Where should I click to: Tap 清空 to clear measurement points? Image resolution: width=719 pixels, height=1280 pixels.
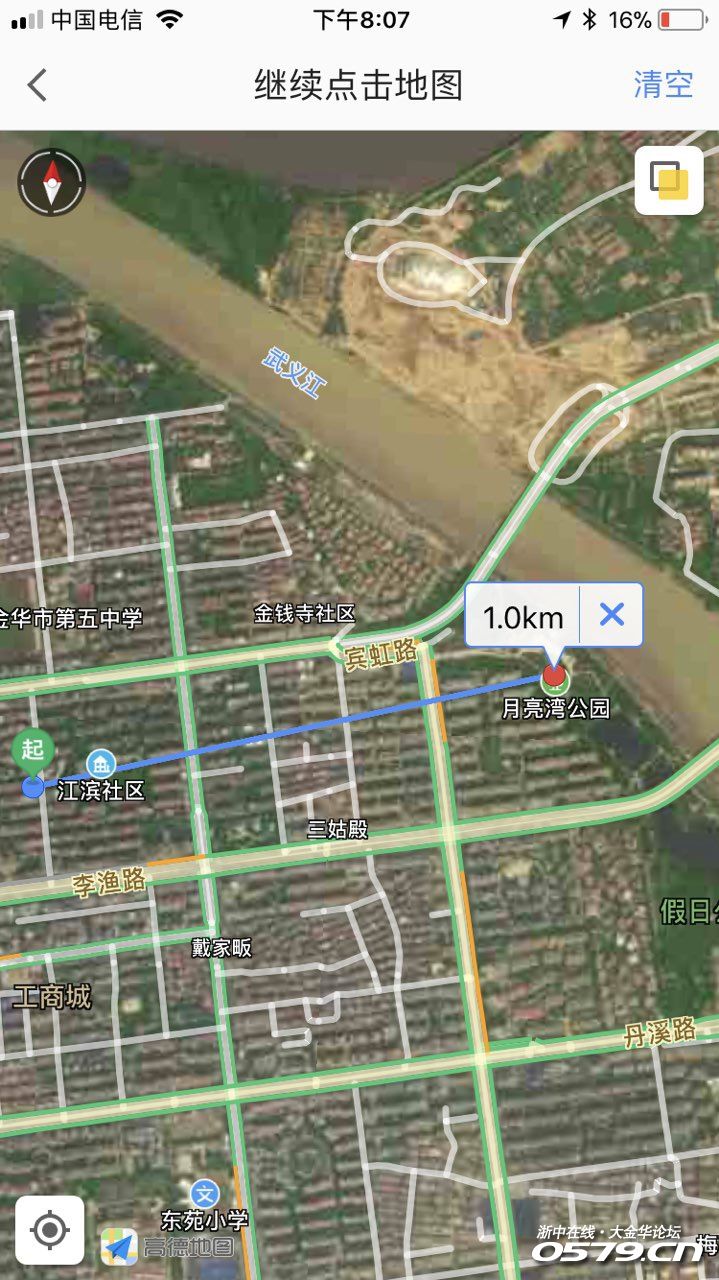[663, 85]
